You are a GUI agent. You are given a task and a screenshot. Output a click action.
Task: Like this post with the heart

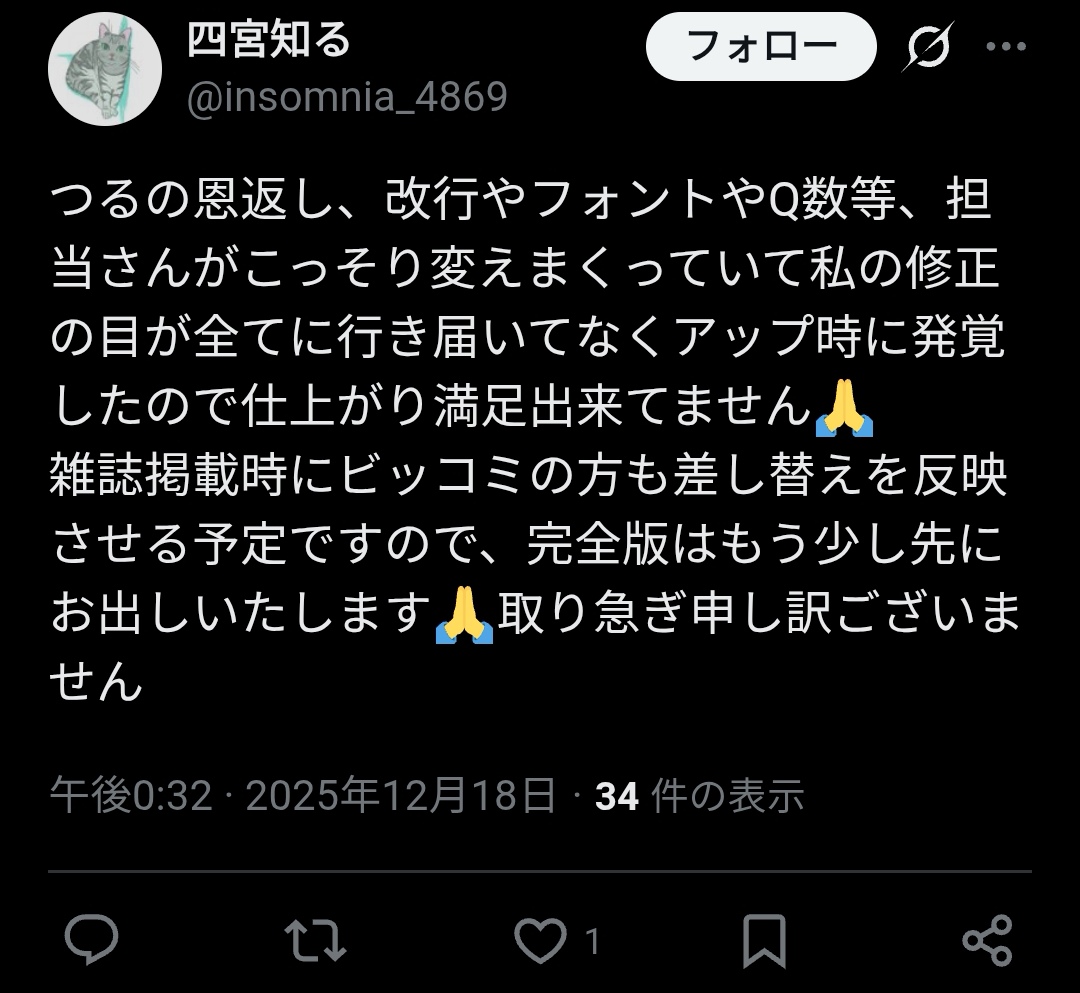(x=540, y=940)
